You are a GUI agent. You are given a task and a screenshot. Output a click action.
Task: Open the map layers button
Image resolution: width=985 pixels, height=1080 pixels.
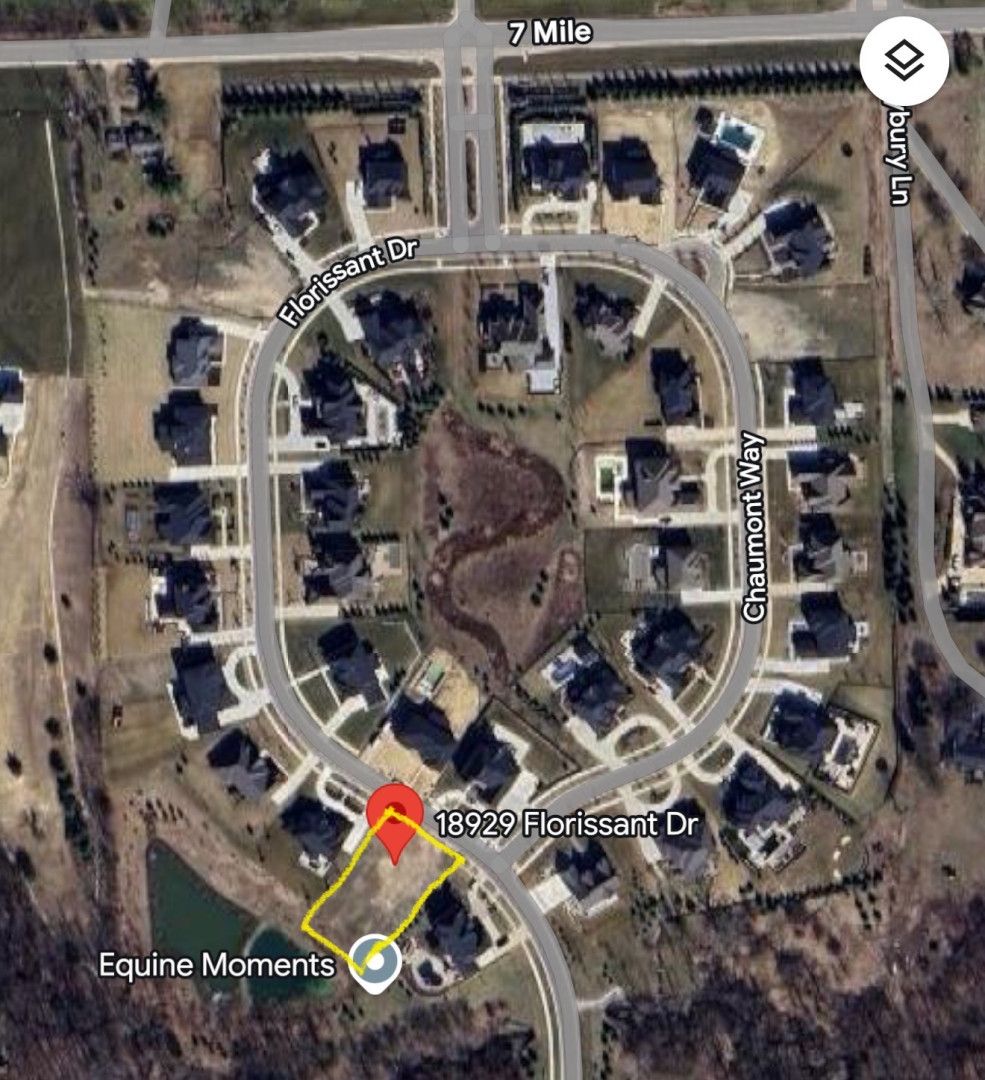904,61
